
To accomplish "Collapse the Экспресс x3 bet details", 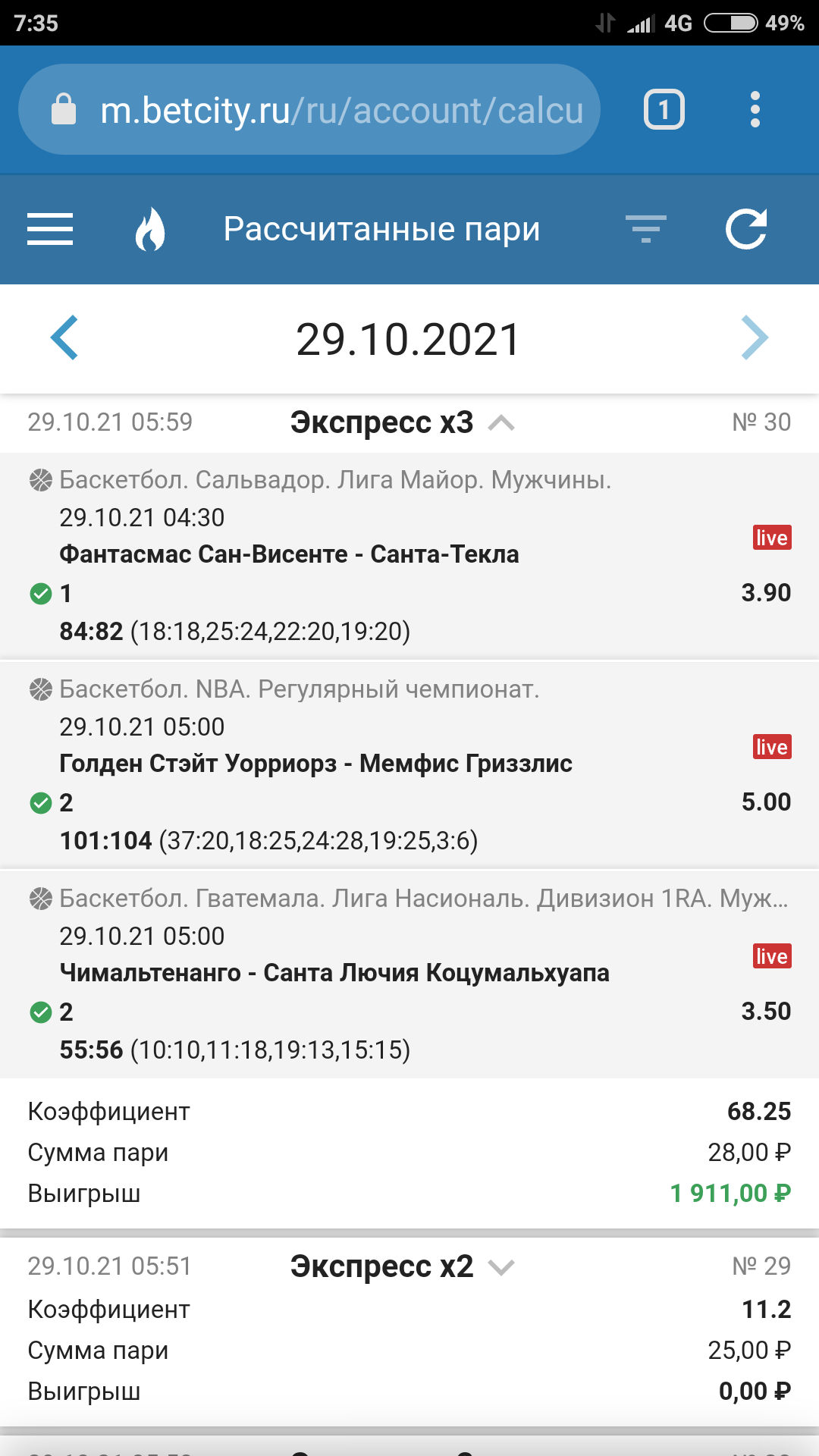I will [x=501, y=423].
